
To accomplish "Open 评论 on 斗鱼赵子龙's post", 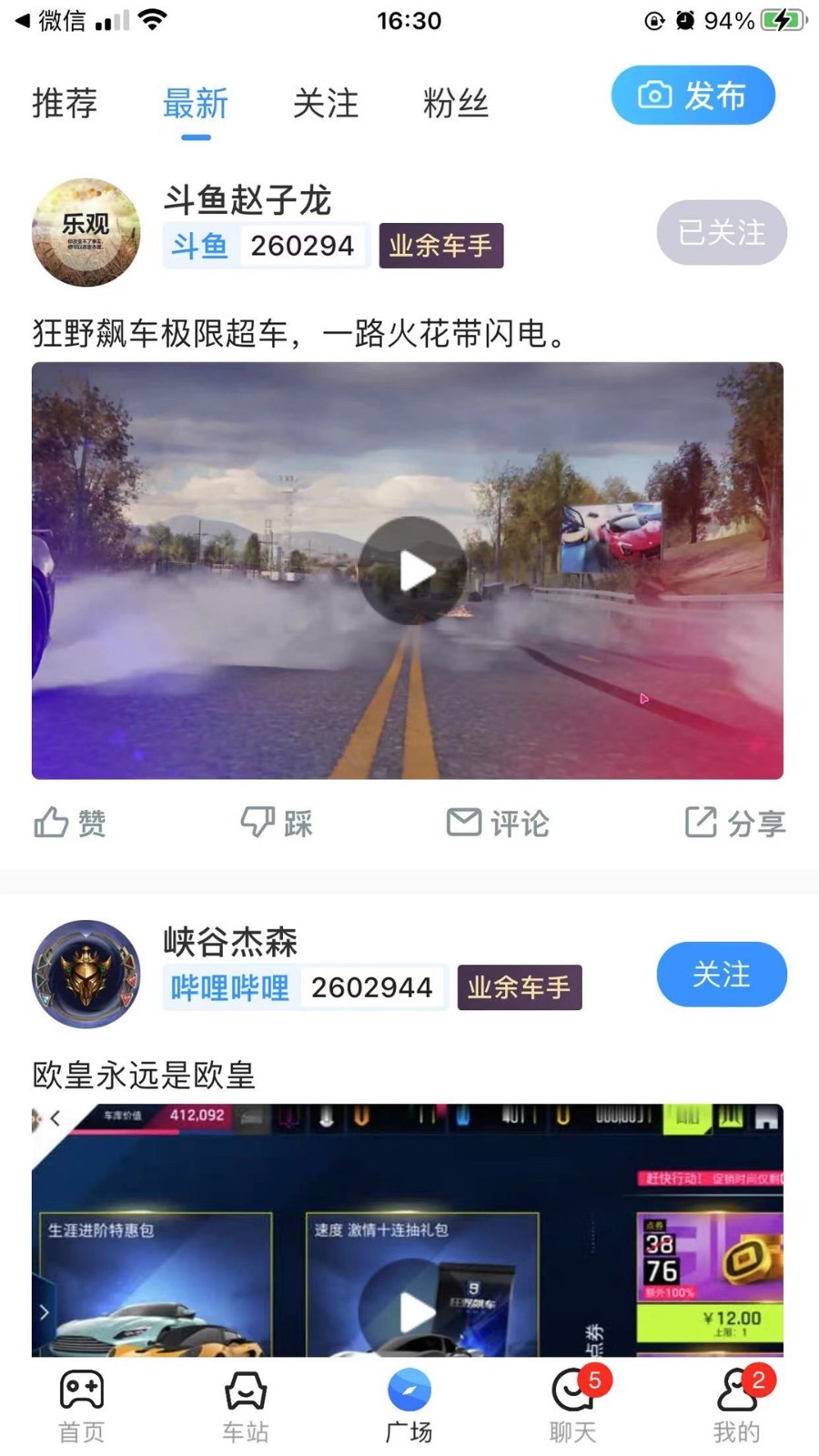I will [x=498, y=823].
